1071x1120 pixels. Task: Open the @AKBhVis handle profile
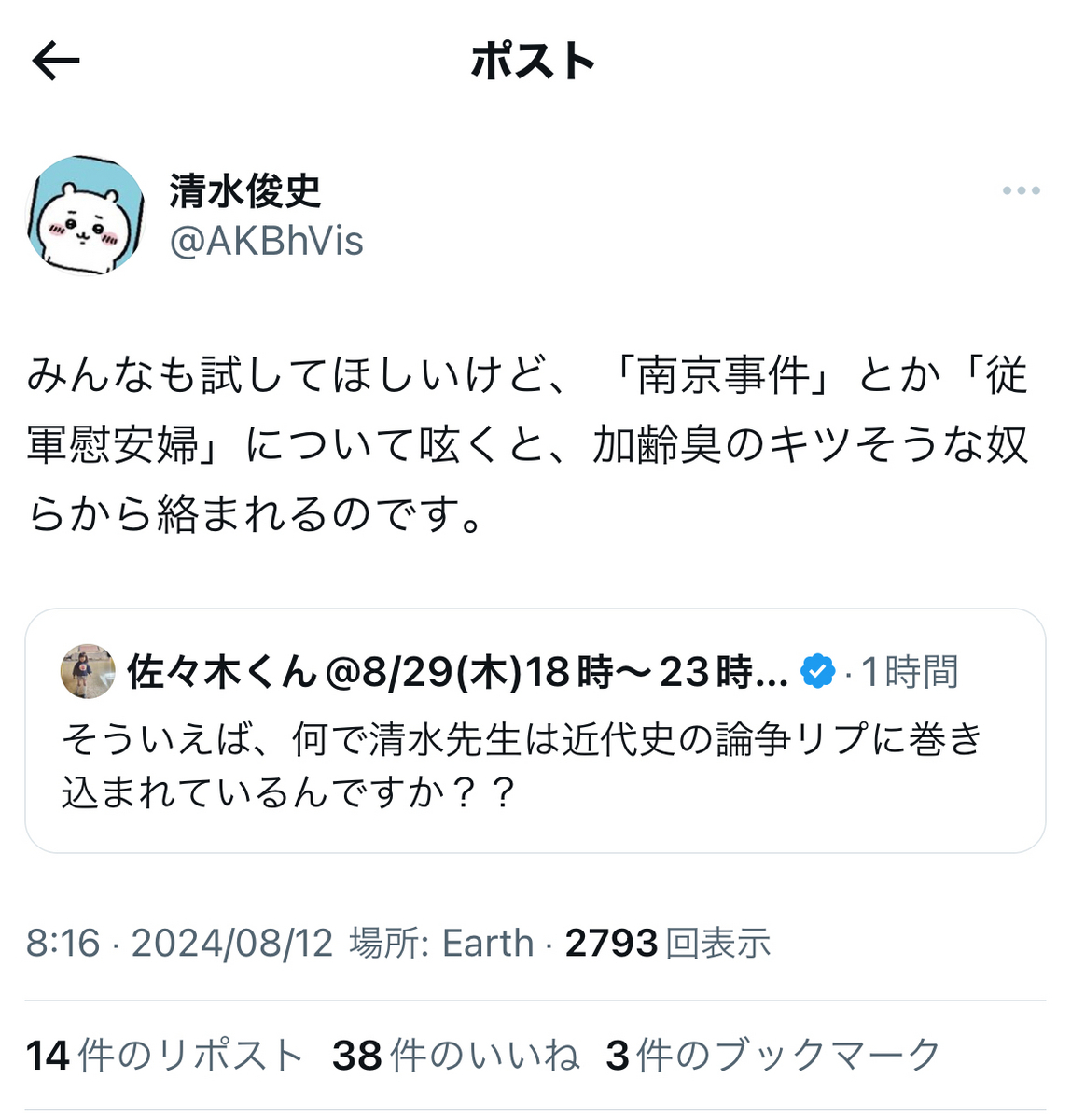[x=266, y=241]
